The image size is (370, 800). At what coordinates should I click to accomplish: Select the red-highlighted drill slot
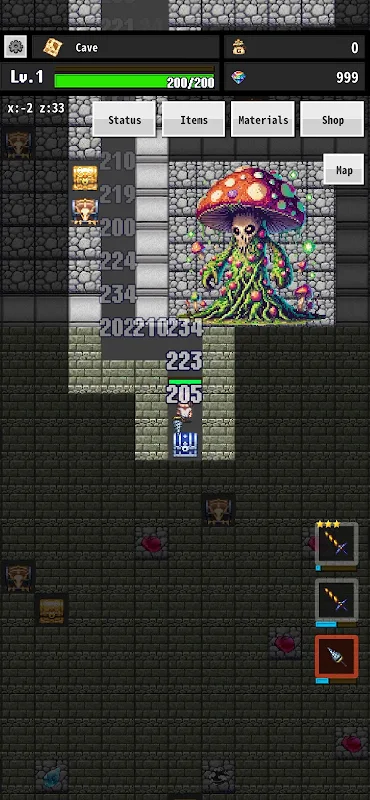pos(336,656)
